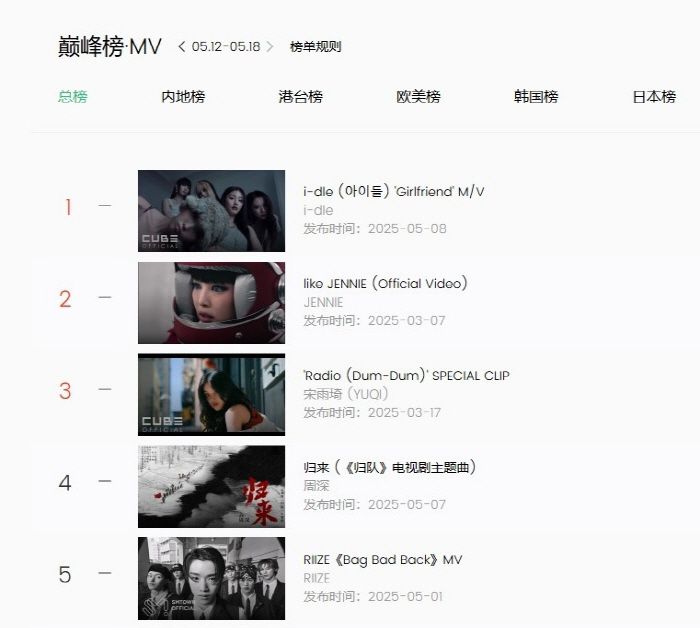
Task: Open the like JENNIE Official Video title
Action: pyautogui.click(x=385, y=283)
